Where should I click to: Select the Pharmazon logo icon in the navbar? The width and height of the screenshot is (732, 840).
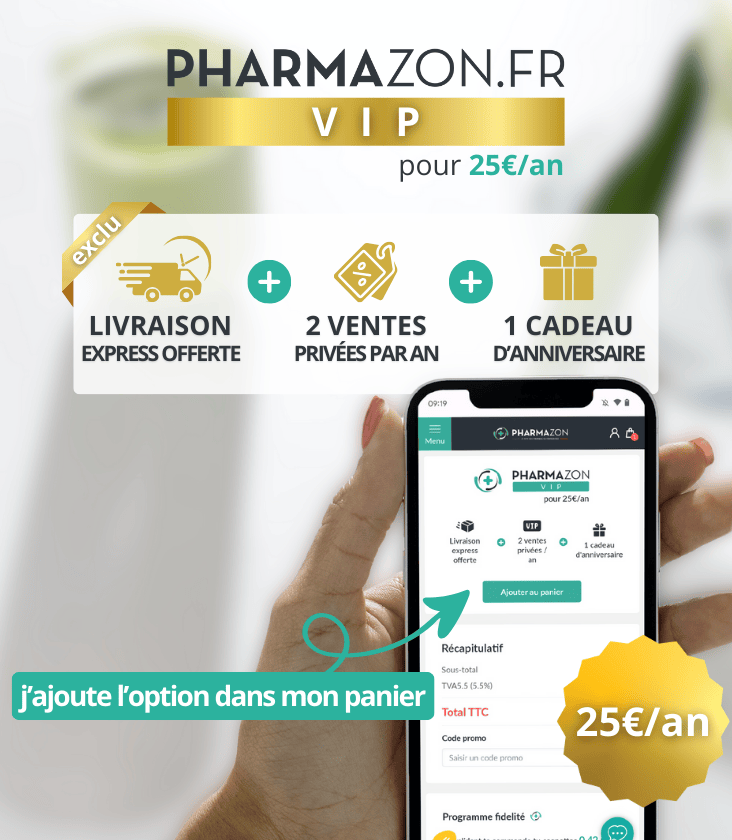click(x=499, y=433)
